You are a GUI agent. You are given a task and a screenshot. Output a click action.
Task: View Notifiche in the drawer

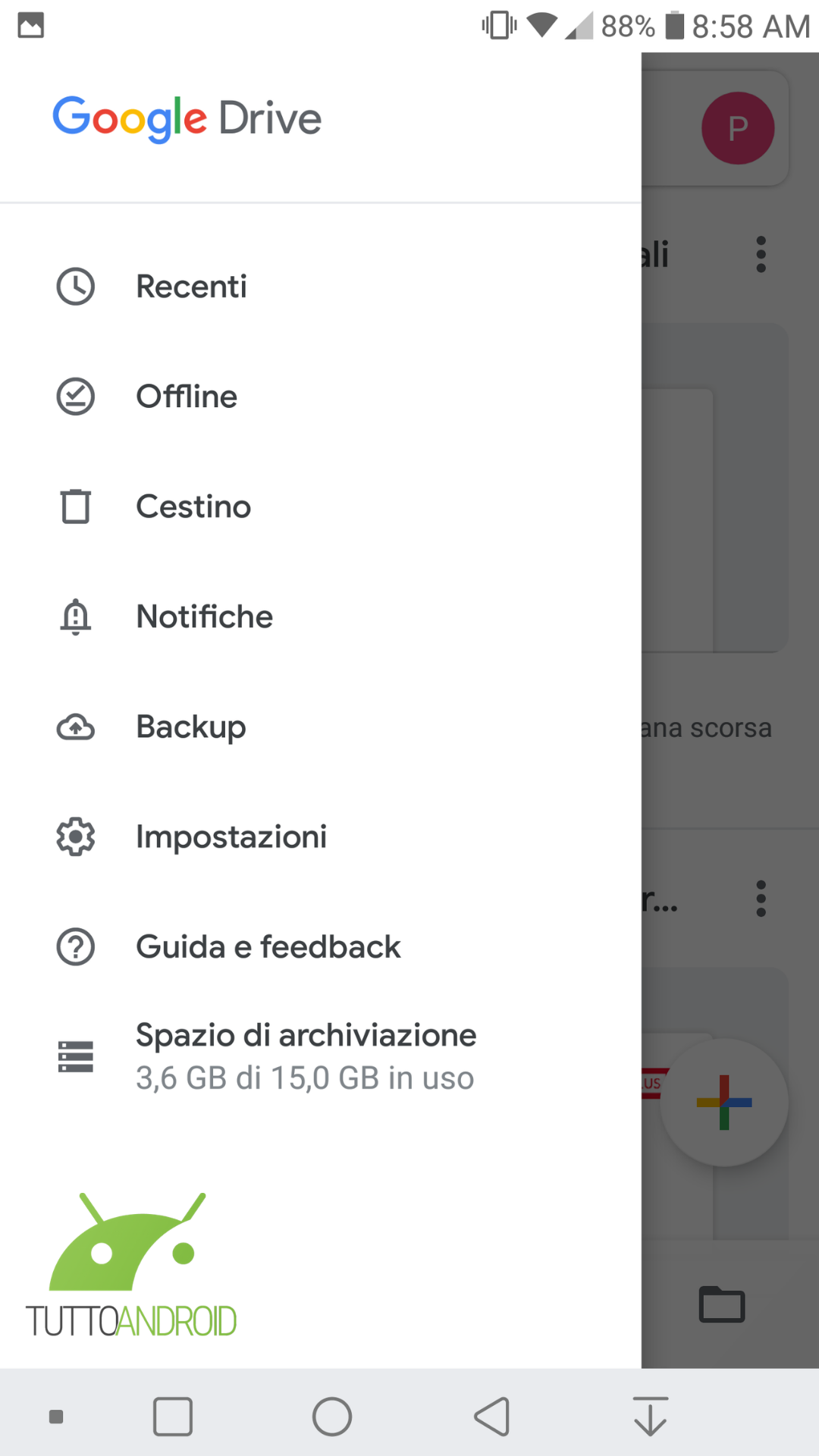coord(320,617)
